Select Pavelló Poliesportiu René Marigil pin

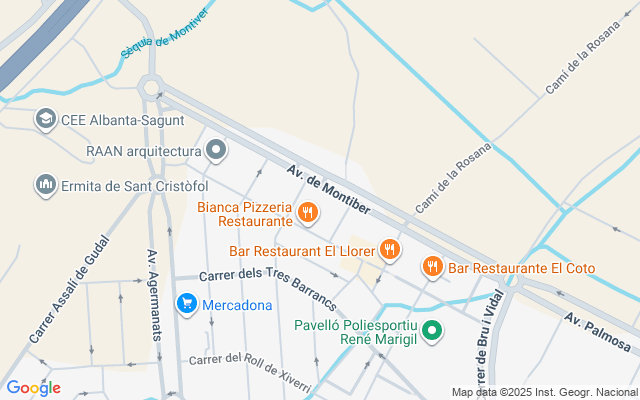coord(432,331)
